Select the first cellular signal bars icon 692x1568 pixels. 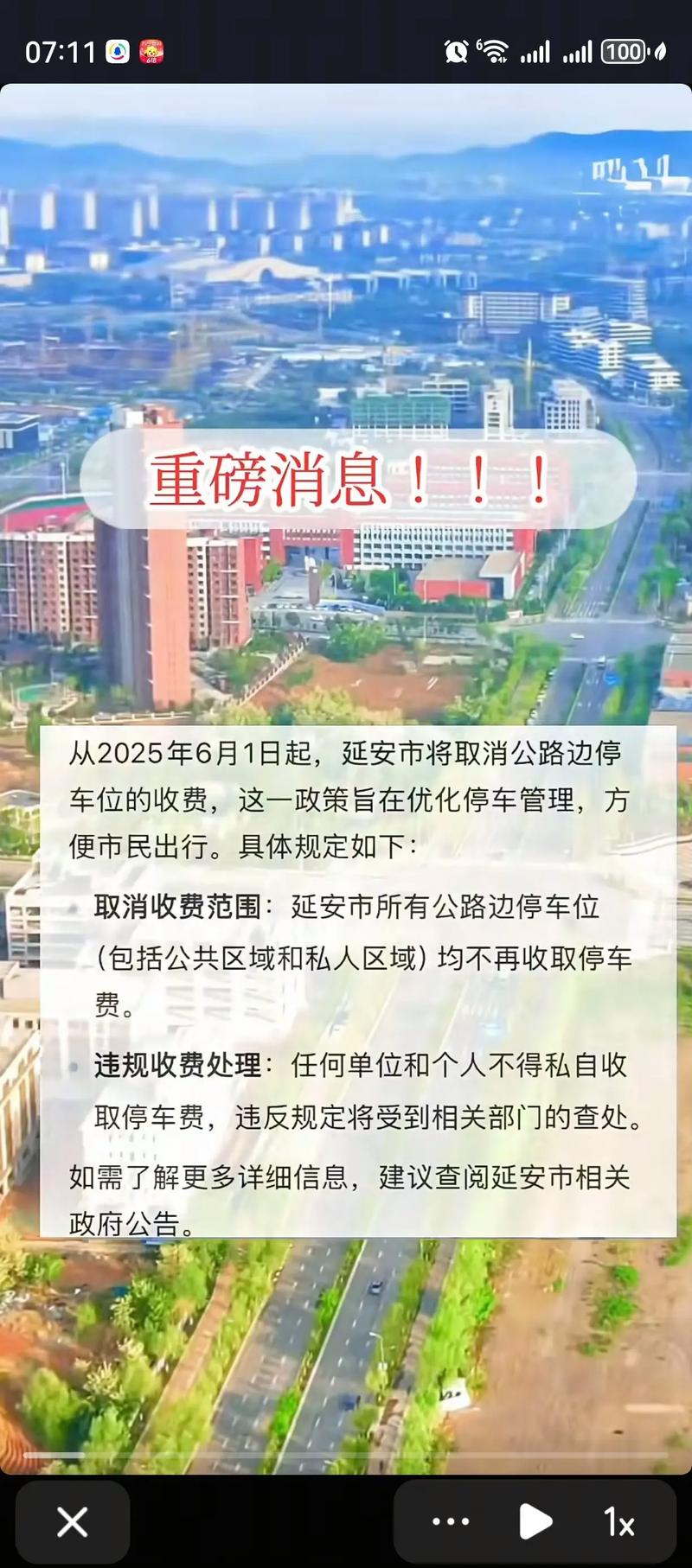(536, 52)
